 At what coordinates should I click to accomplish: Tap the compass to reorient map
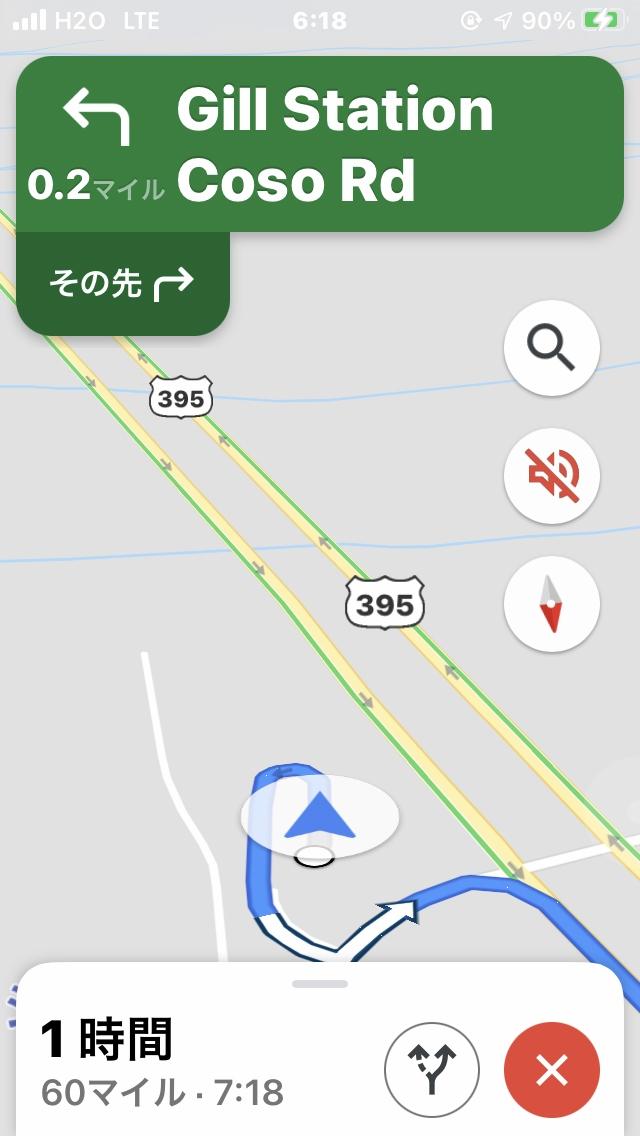pyautogui.click(x=552, y=604)
